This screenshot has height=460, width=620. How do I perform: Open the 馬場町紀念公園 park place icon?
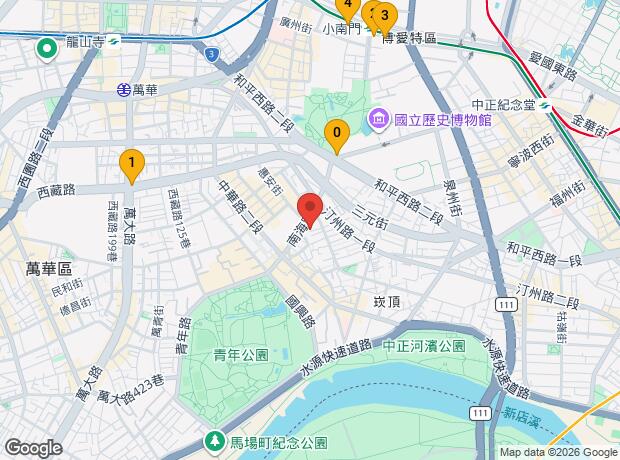[215, 443]
